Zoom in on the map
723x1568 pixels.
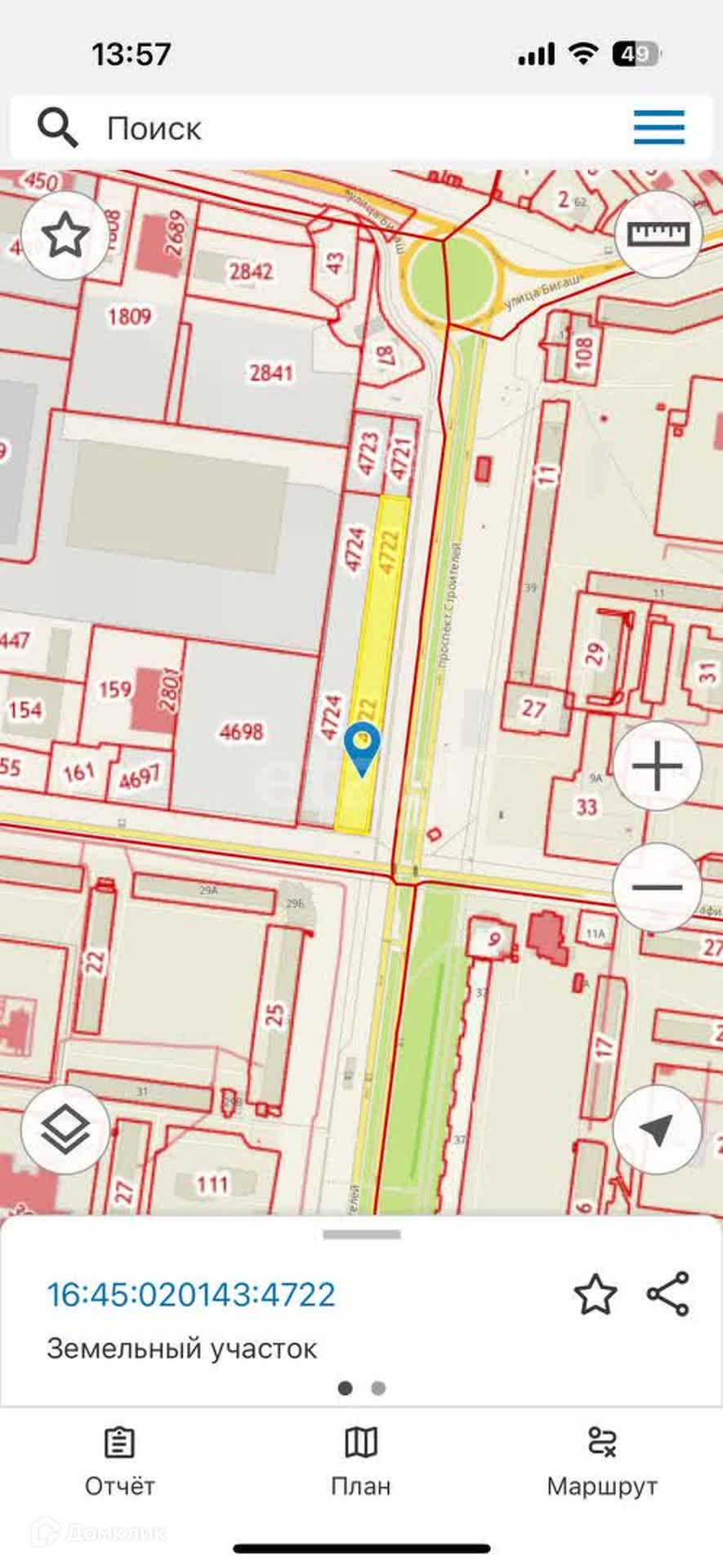(x=657, y=766)
